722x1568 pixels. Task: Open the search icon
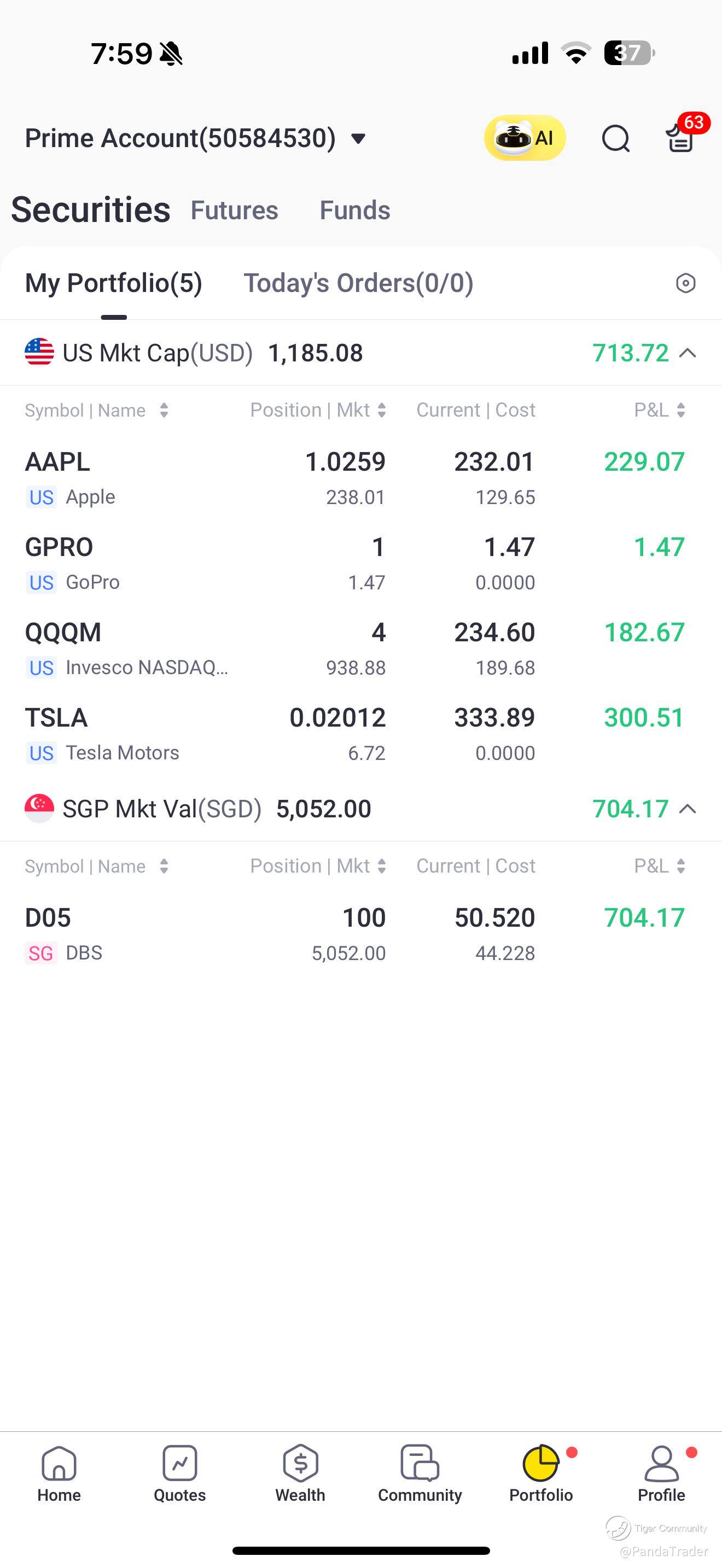point(615,138)
